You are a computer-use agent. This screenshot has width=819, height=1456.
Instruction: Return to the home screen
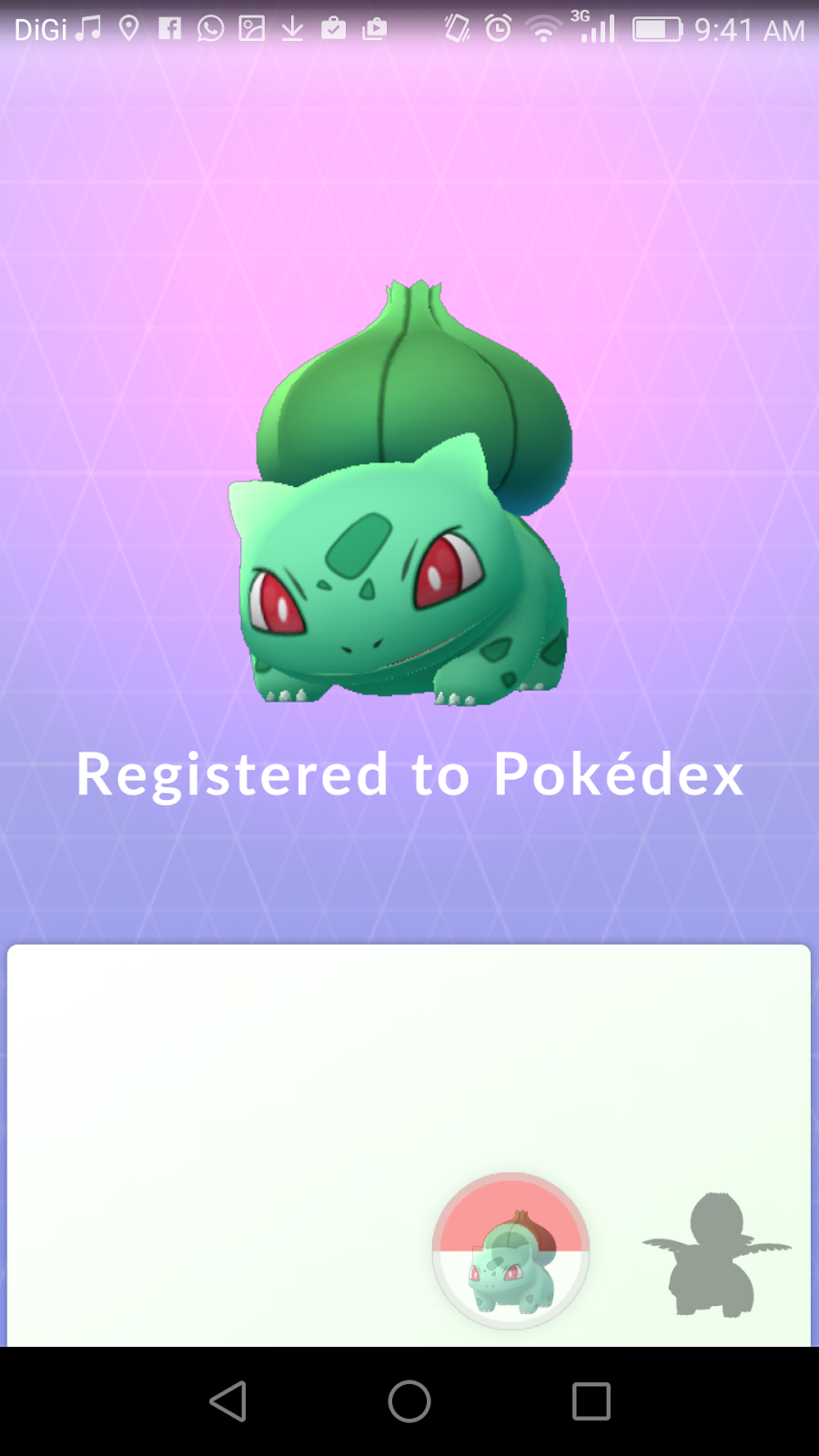(409, 1400)
